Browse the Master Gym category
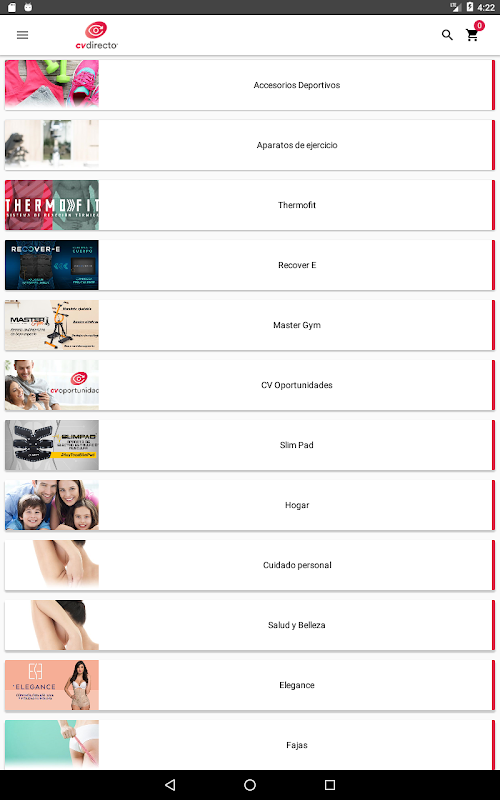This screenshot has height=800, width=500. pyautogui.click(x=249, y=325)
